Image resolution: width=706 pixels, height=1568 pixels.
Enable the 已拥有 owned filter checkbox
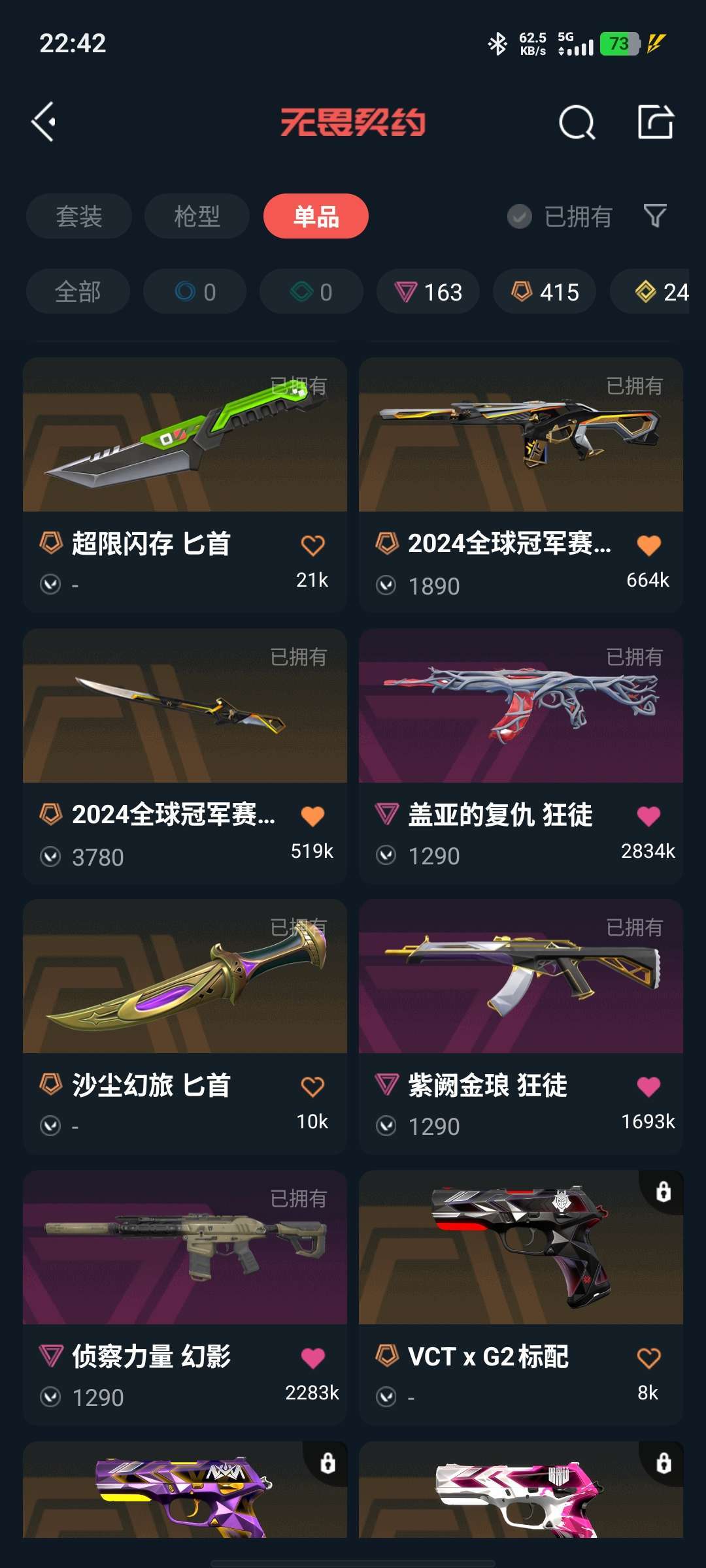click(518, 216)
